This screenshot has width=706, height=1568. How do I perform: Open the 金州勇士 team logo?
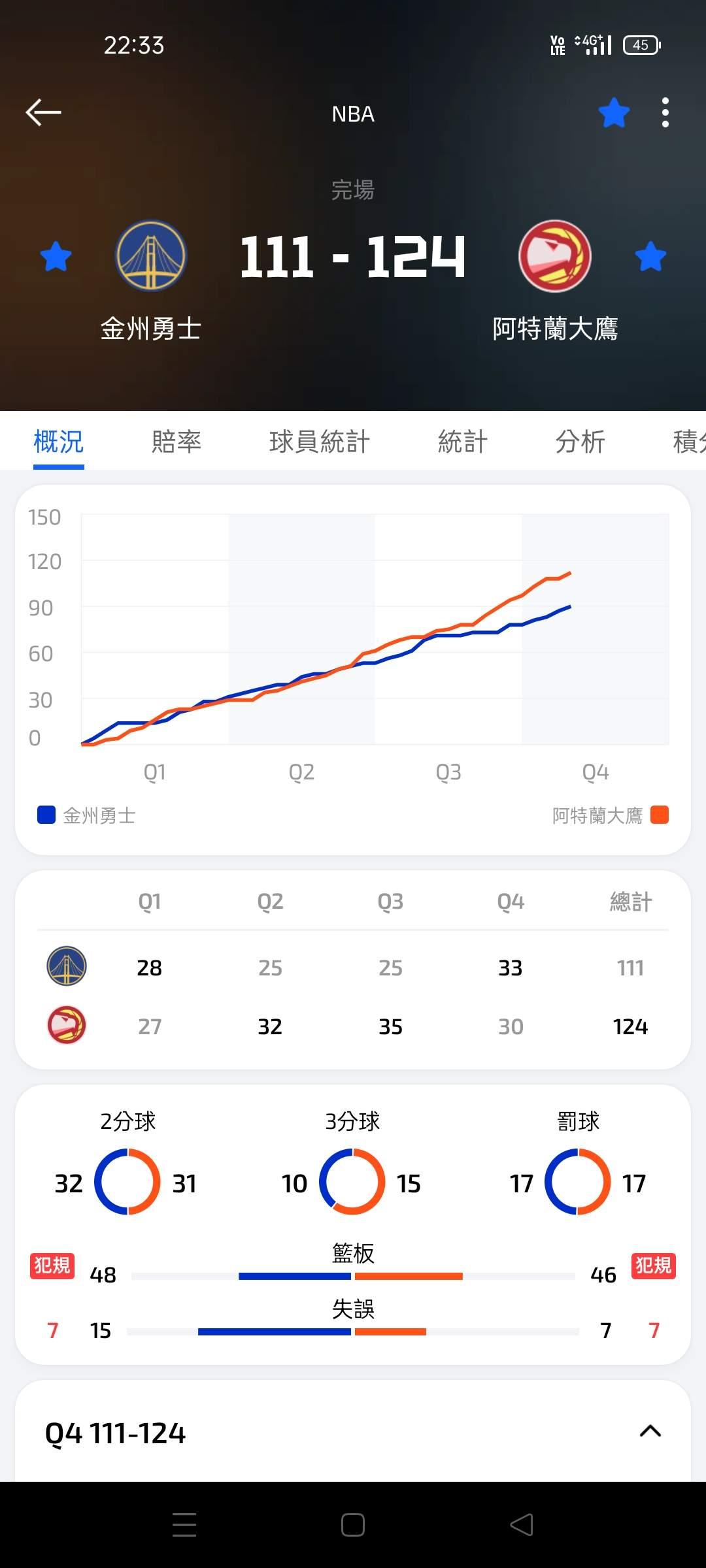click(151, 255)
